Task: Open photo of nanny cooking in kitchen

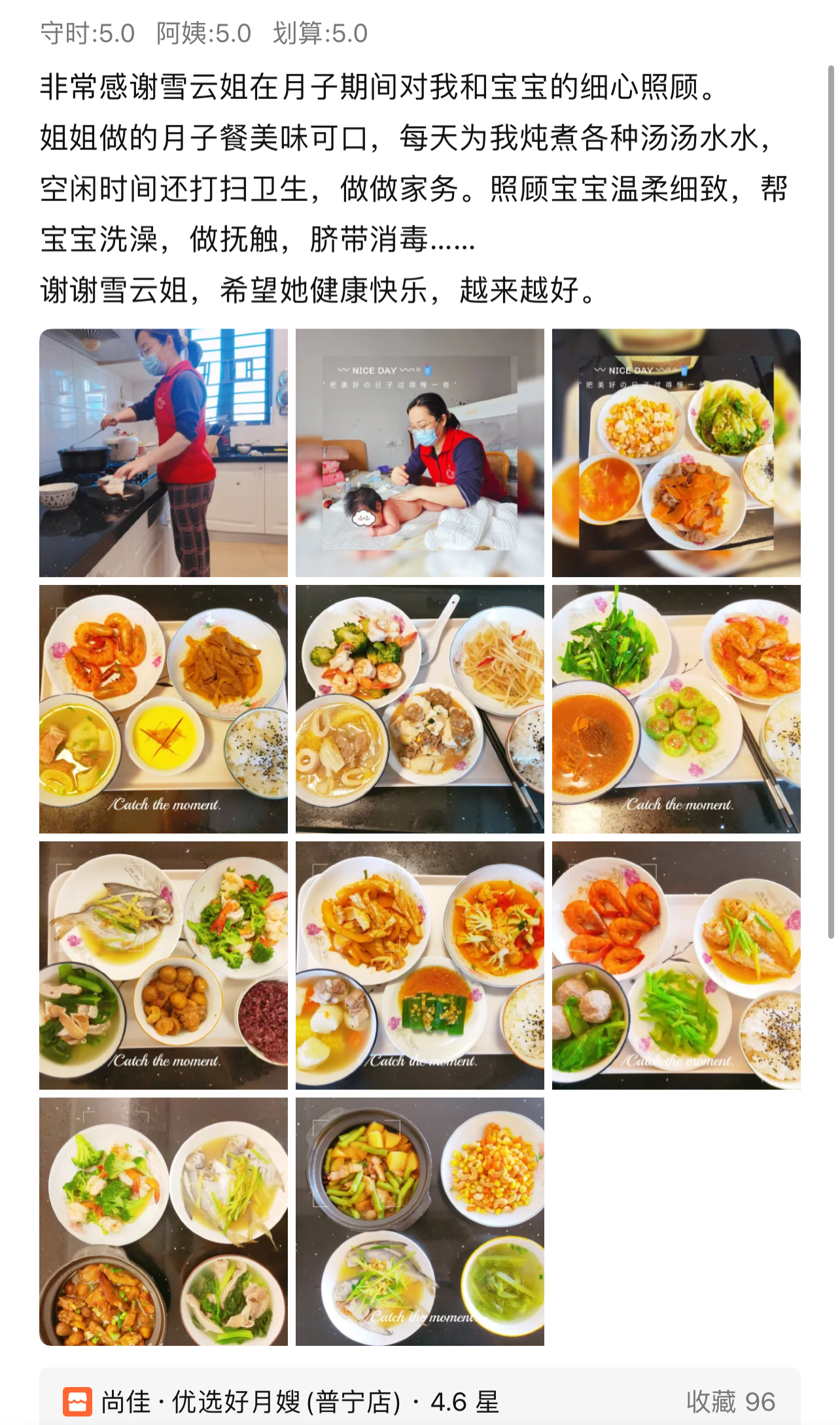Action: tap(164, 453)
